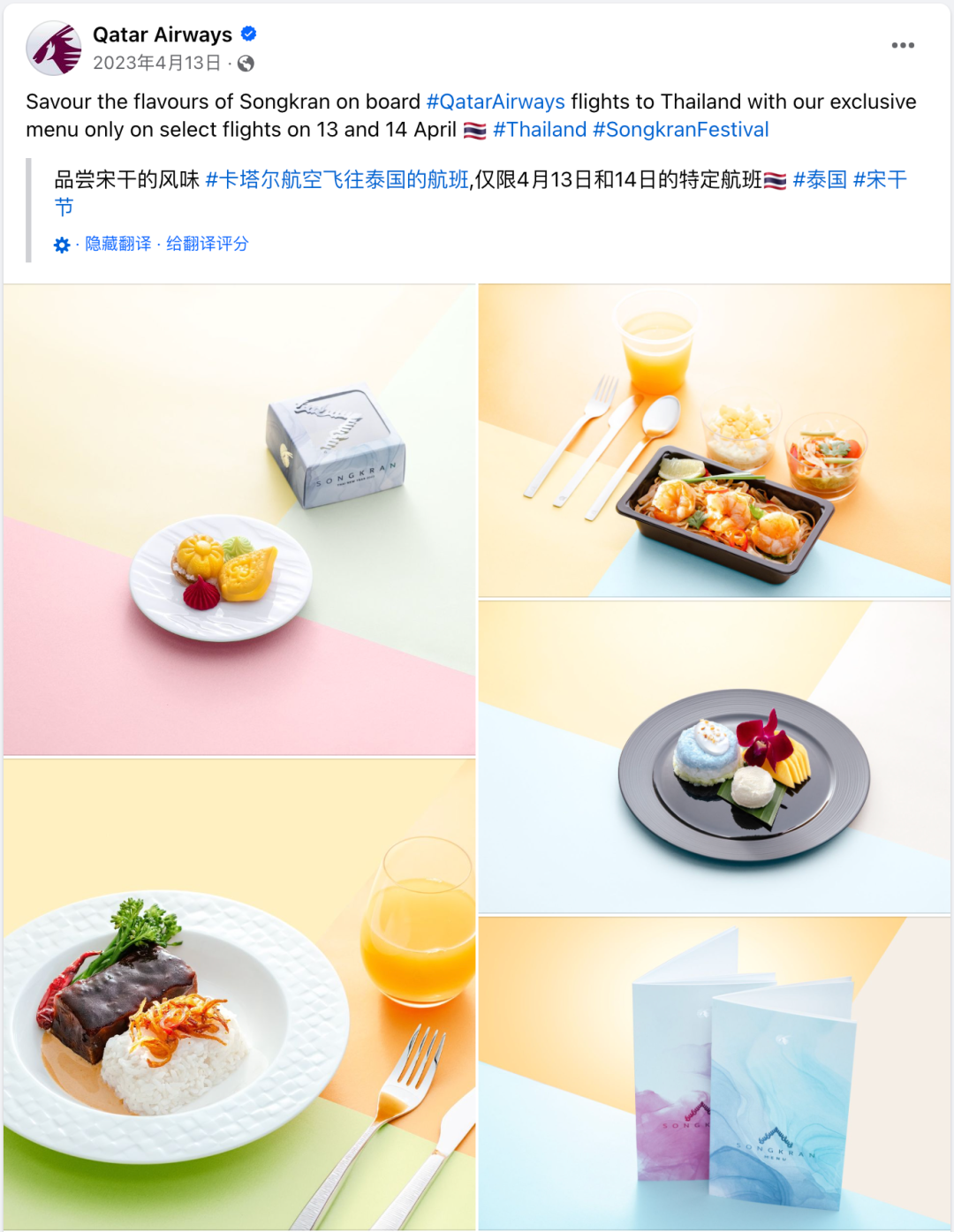View the braised beef with rice photo
The height and width of the screenshot is (1232, 954).
click(239, 994)
